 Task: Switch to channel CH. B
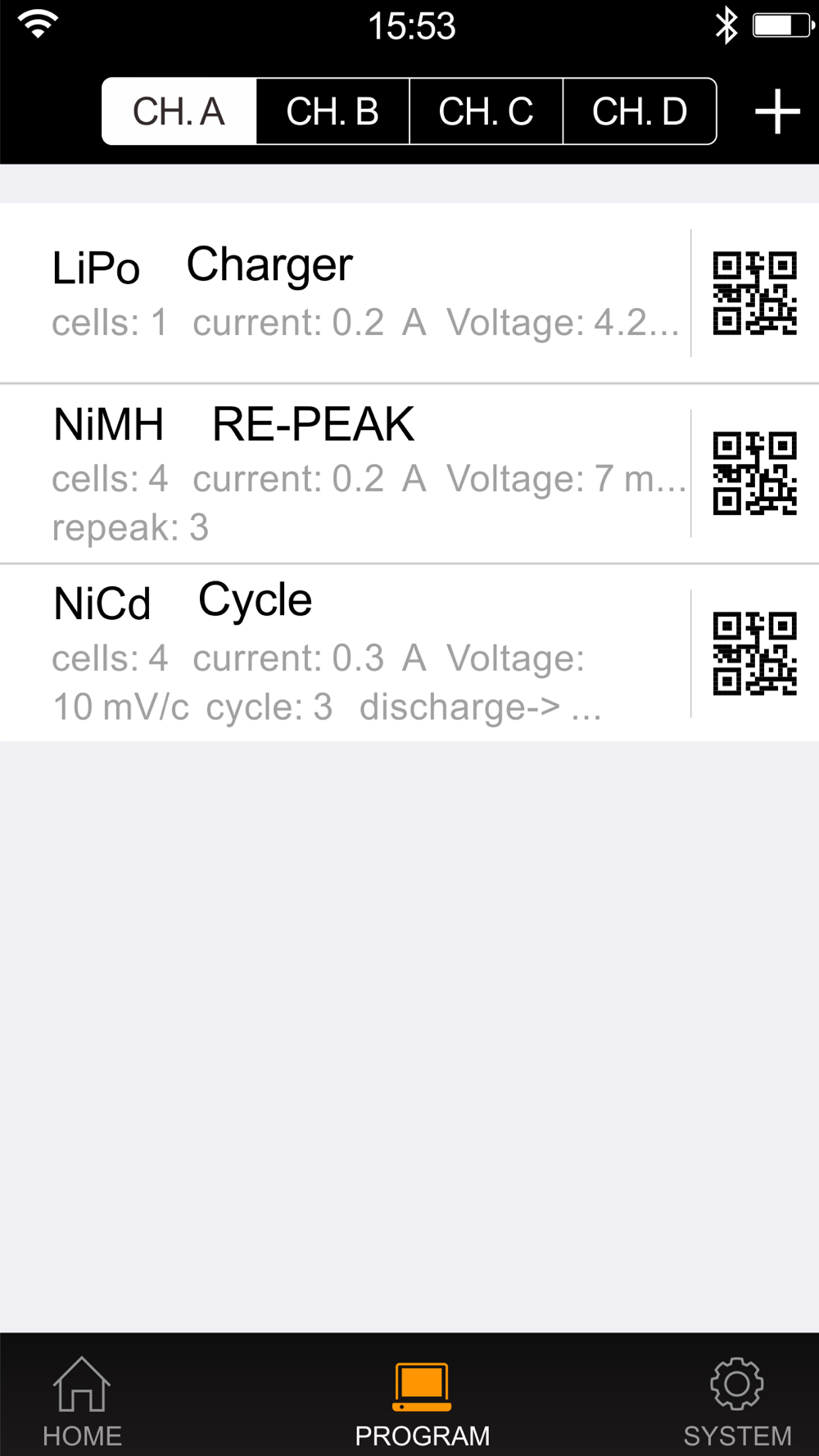[333, 112]
